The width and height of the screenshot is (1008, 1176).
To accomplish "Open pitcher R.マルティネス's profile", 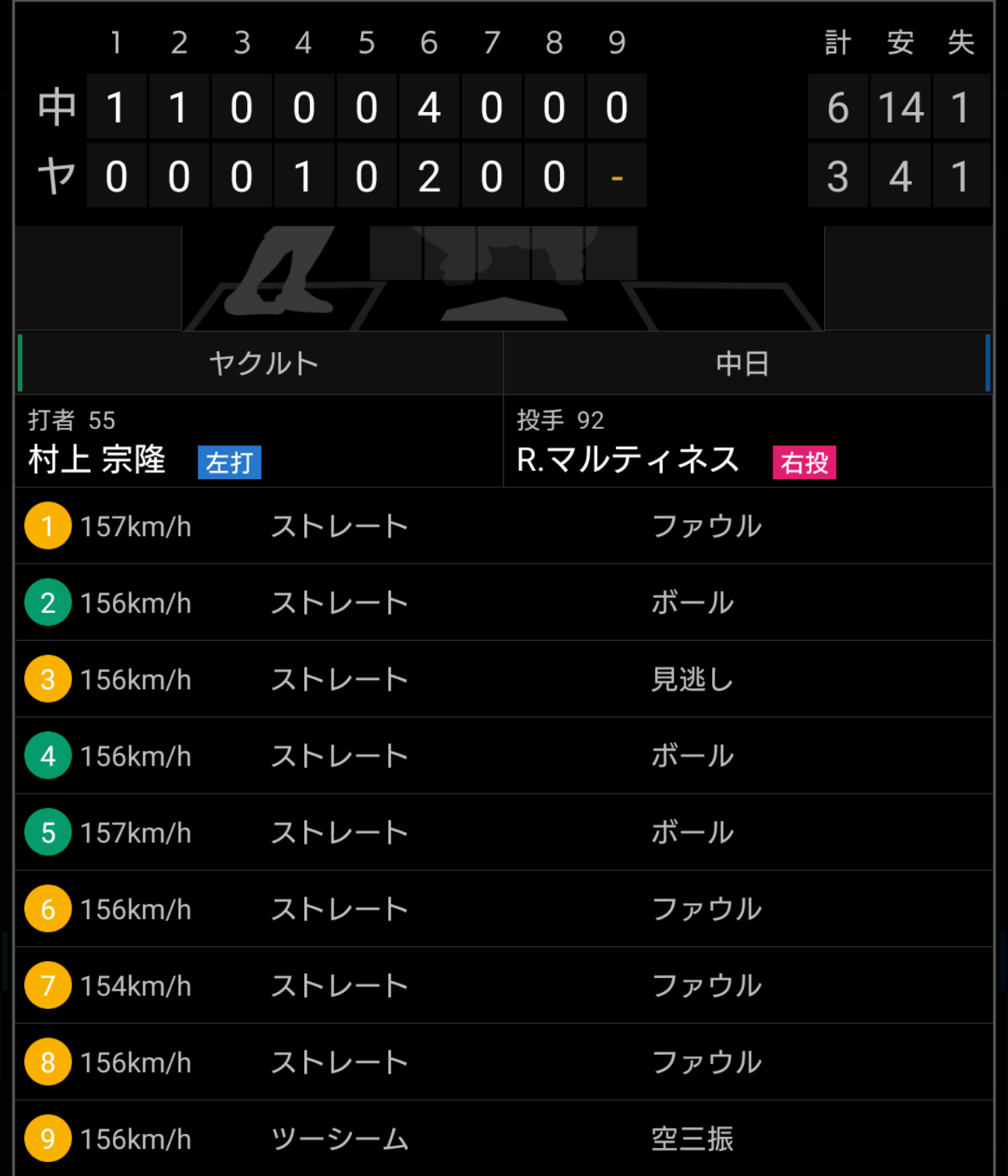I will click(627, 459).
